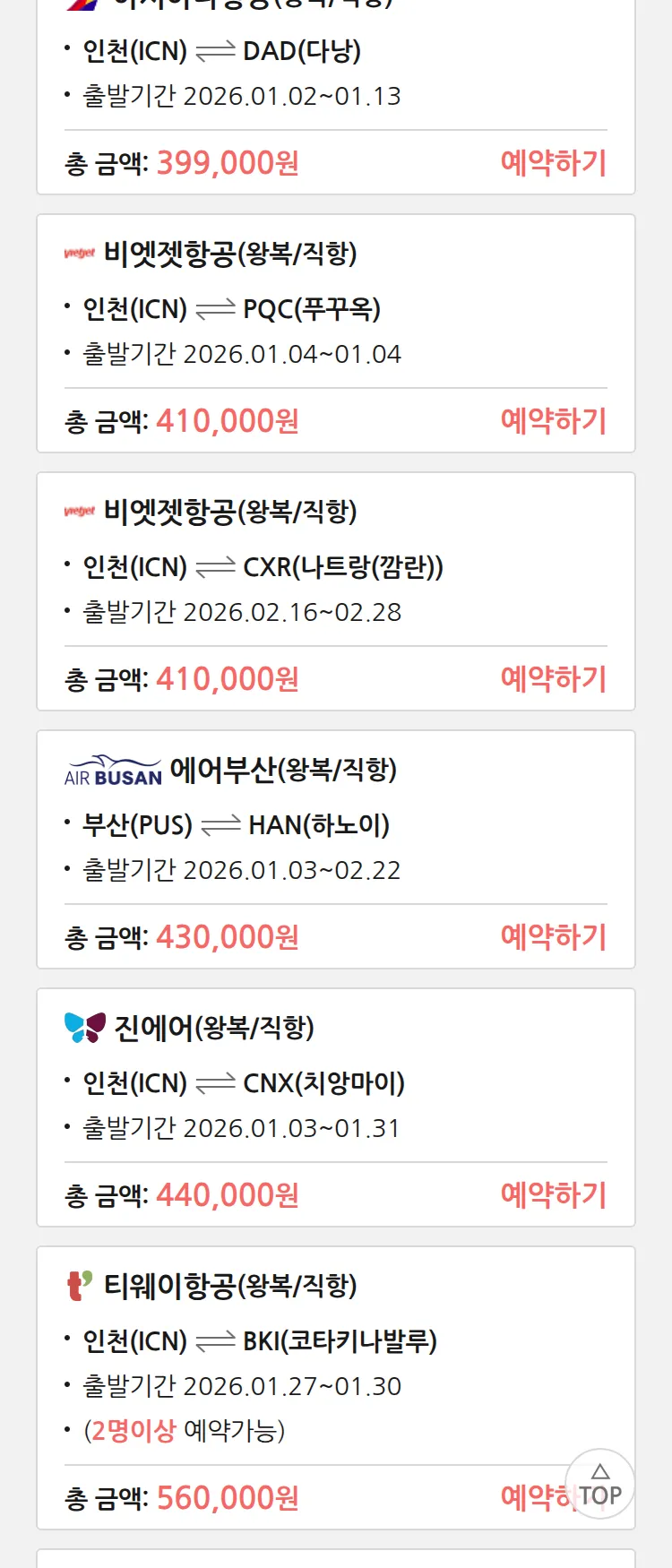Tap 예약하기 for the 399,000원 Da Nang flight
672x1568 pixels.
coord(553,163)
